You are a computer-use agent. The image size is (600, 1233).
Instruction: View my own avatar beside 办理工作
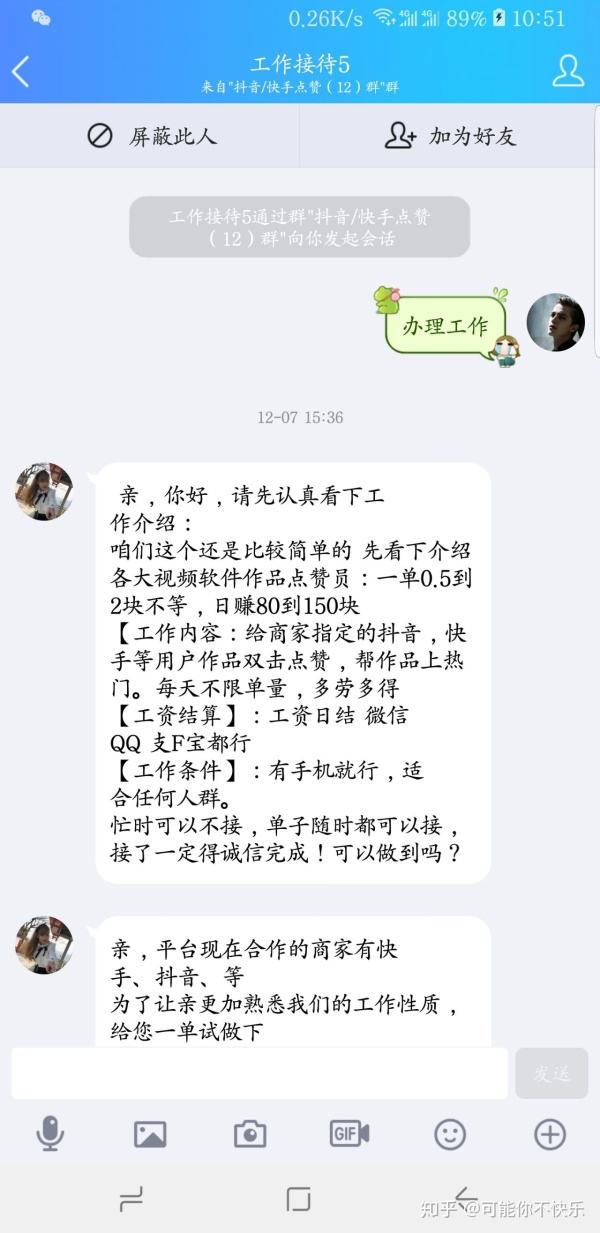coord(555,323)
